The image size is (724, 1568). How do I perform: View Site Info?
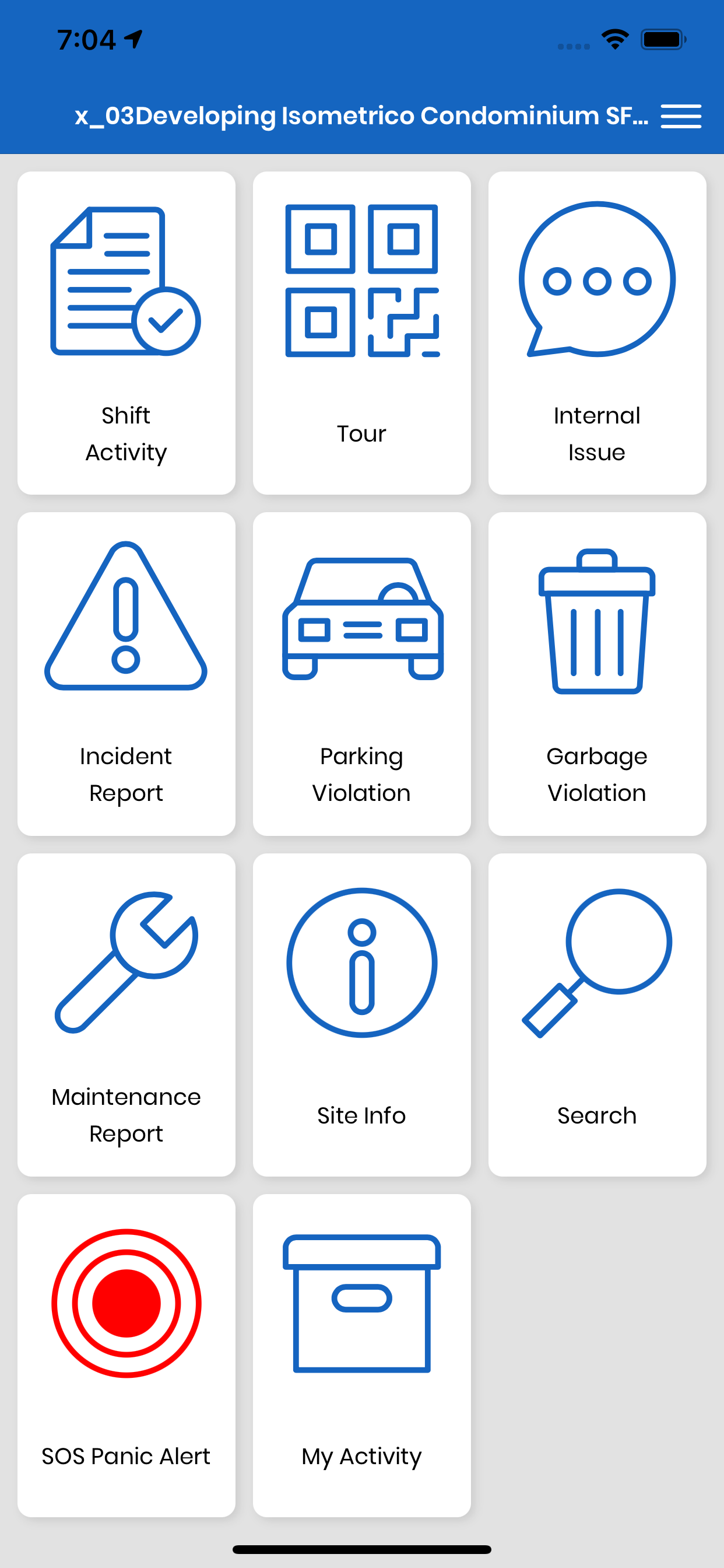coord(362,1014)
